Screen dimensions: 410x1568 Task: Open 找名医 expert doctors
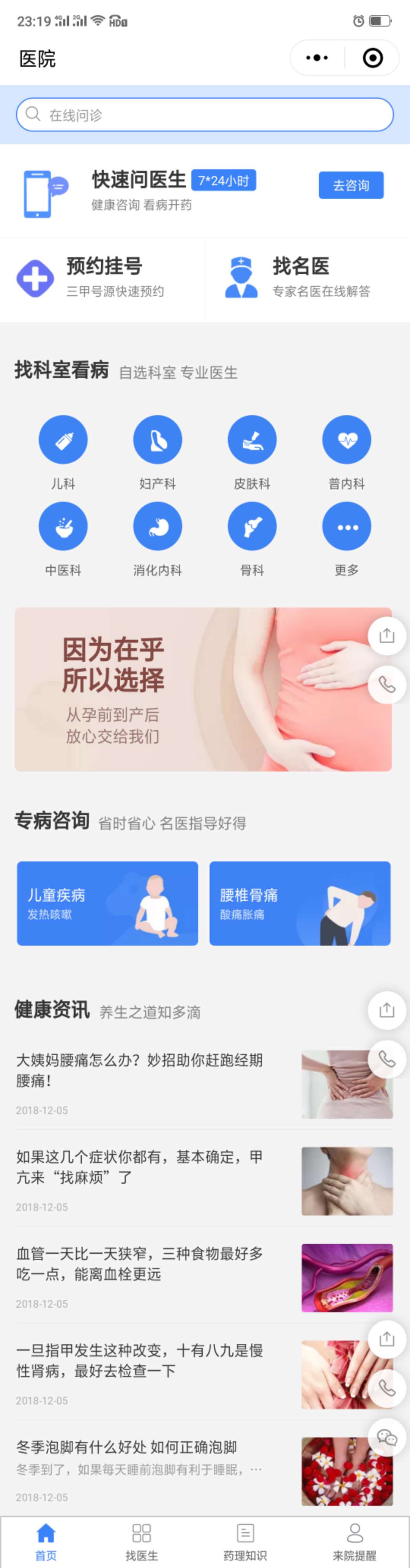pyautogui.click(x=307, y=278)
